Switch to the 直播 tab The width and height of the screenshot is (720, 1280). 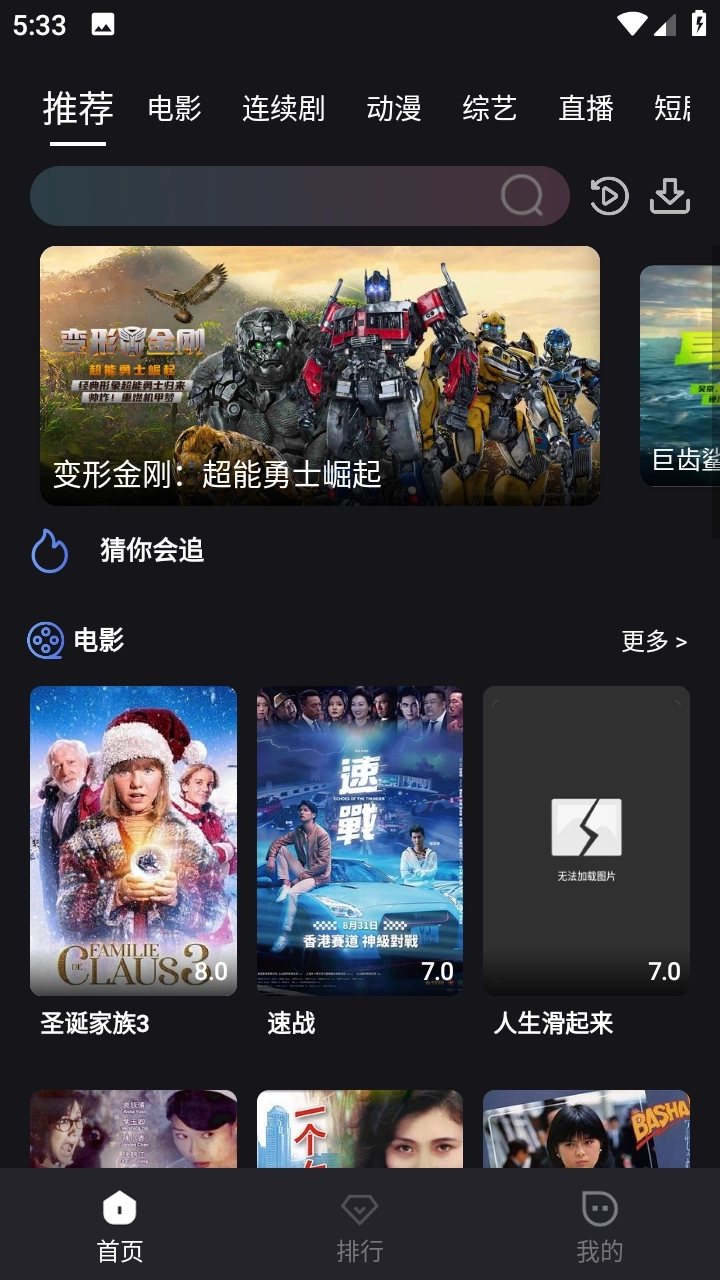click(585, 108)
